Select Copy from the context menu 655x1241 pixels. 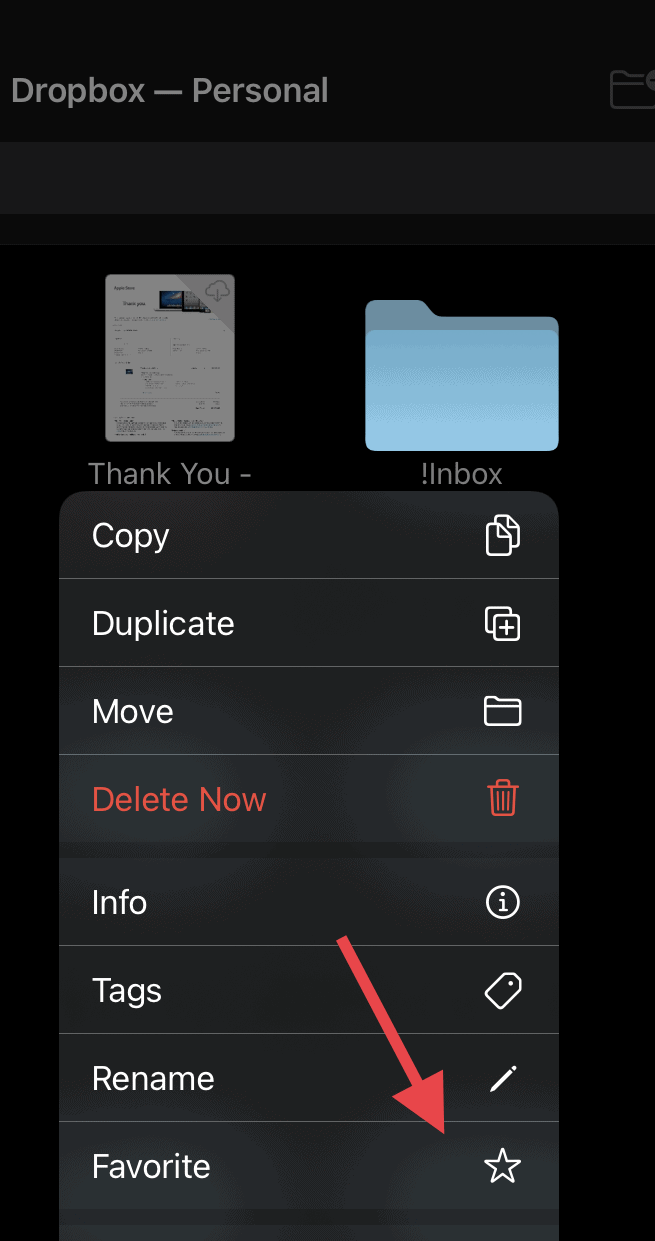point(308,535)
